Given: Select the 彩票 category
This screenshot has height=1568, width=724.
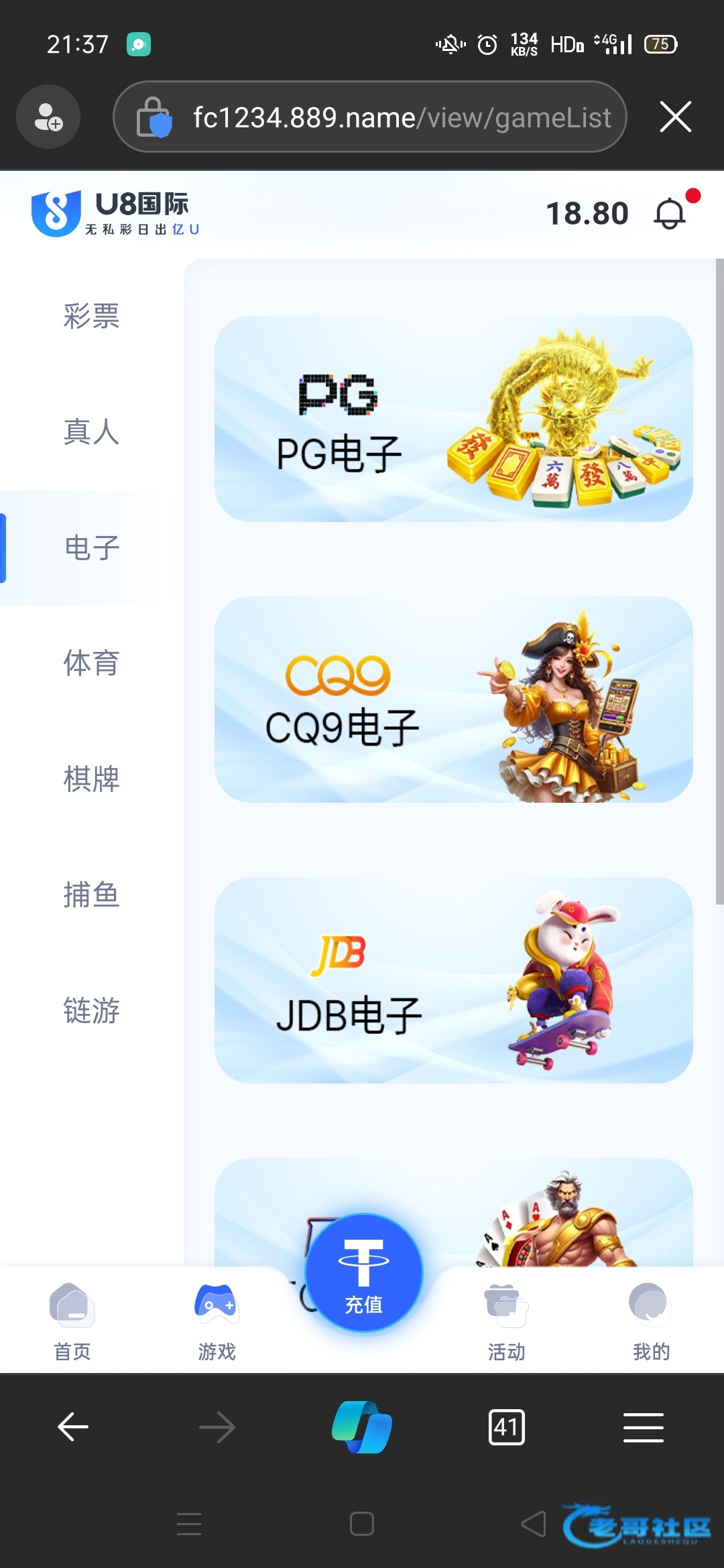Looking at the screenshot, I should (x=91, y=316).
